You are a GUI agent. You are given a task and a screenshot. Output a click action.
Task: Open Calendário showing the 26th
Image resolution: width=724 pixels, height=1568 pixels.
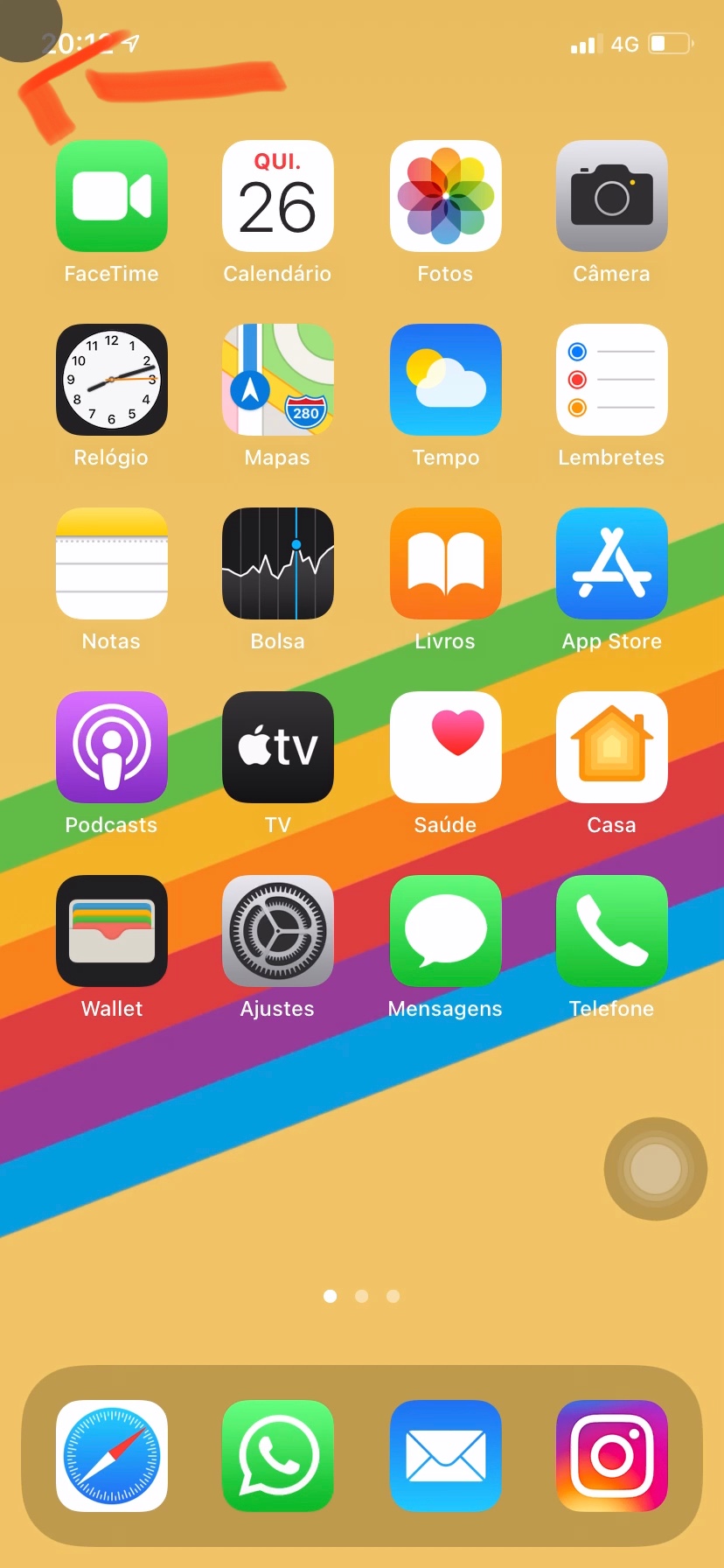coord(277,196)
